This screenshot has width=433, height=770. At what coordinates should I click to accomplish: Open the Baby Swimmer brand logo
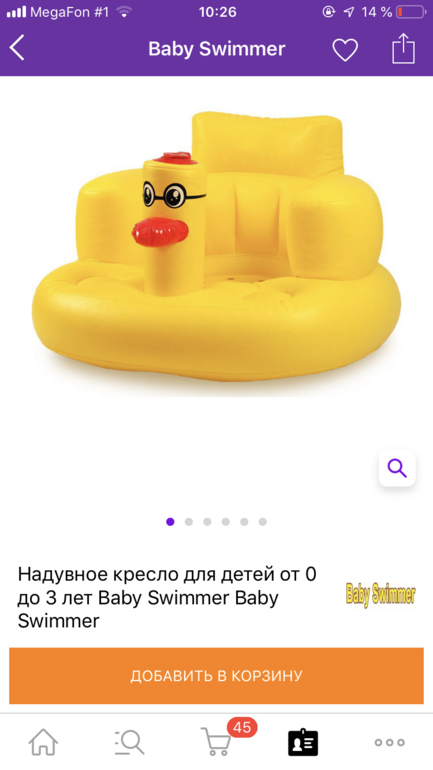click(x=380, y=594)
